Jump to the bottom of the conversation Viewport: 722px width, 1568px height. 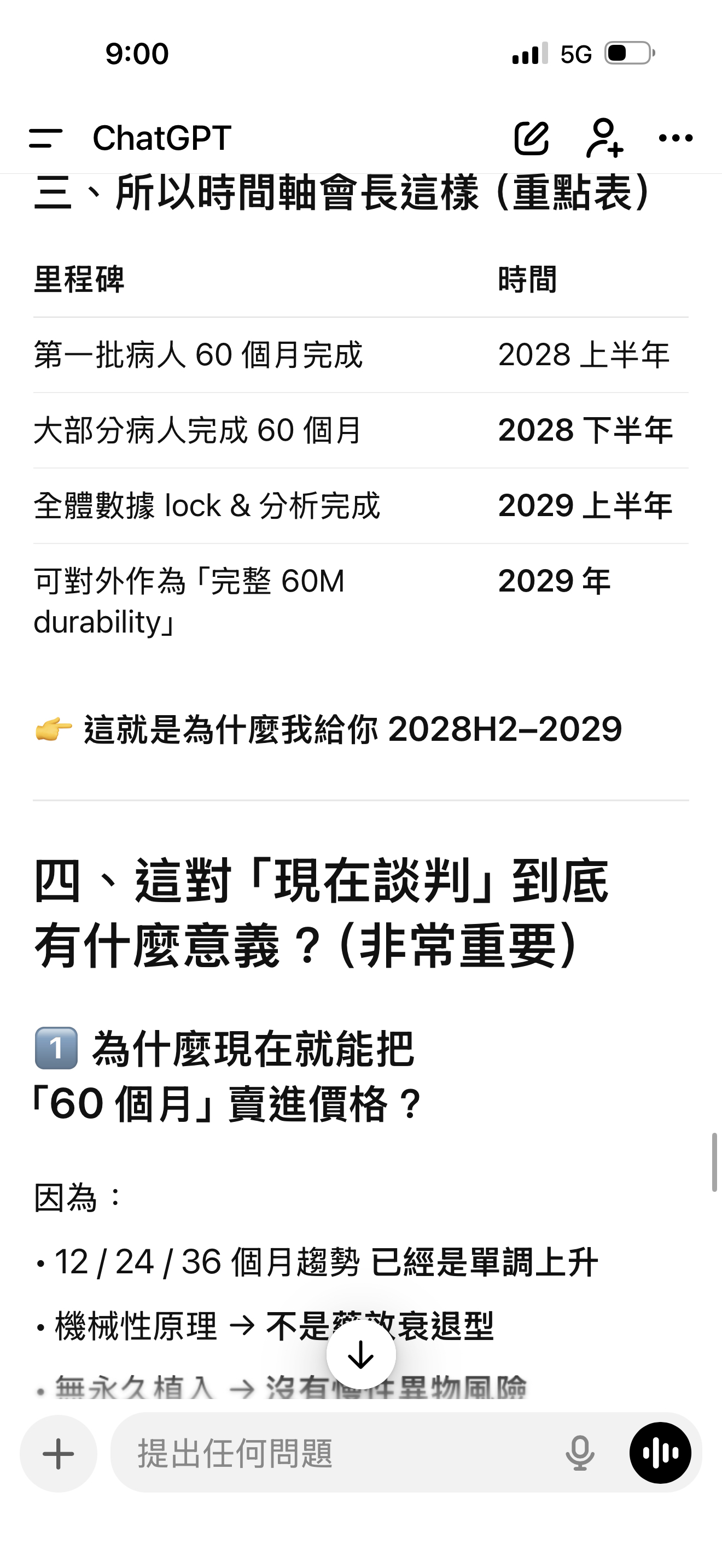pyautogui.click(x=361, y=1354)
